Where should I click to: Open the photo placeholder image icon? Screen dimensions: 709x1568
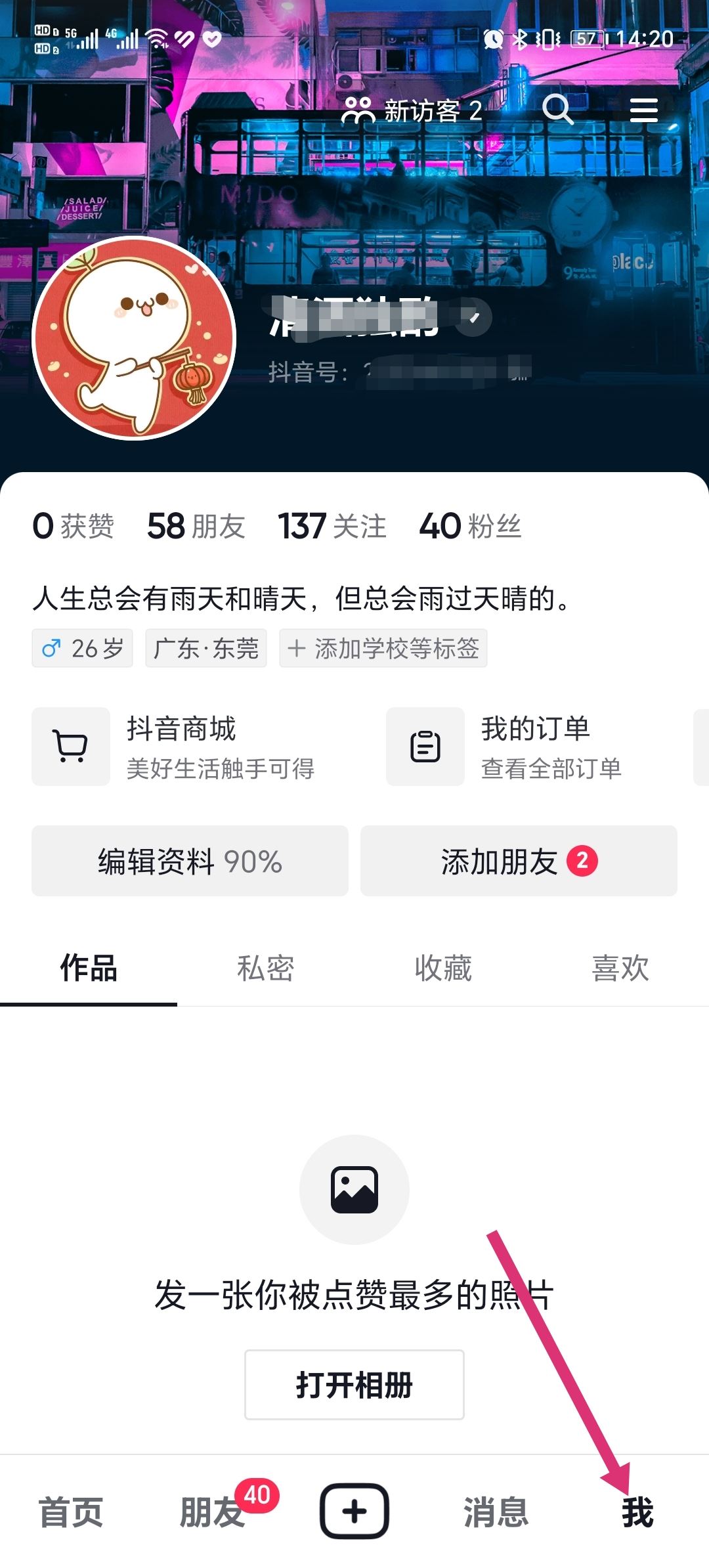click(x=354, y=1190)
